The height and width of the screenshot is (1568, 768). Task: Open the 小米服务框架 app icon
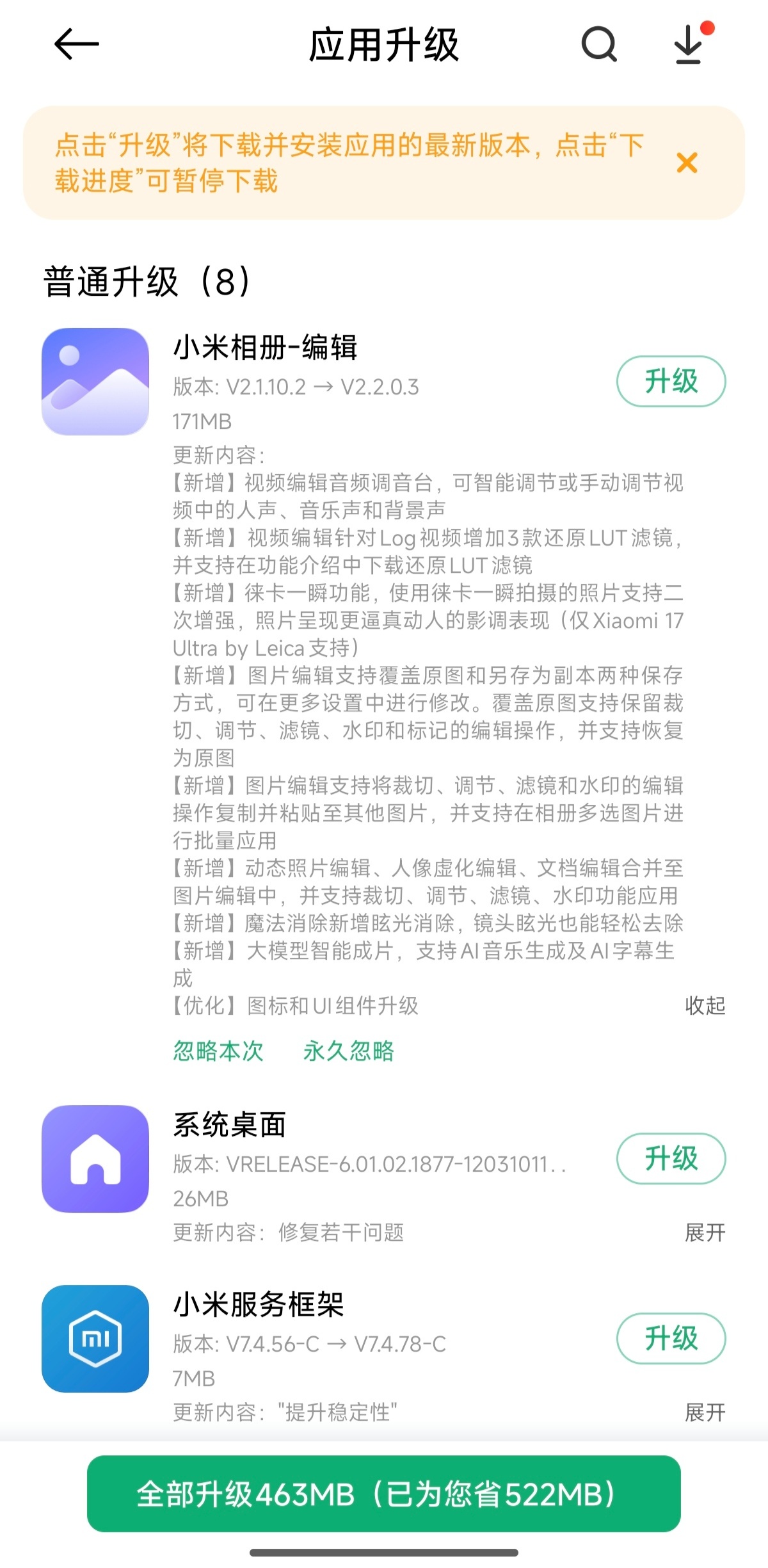(x=95, y=1339)
